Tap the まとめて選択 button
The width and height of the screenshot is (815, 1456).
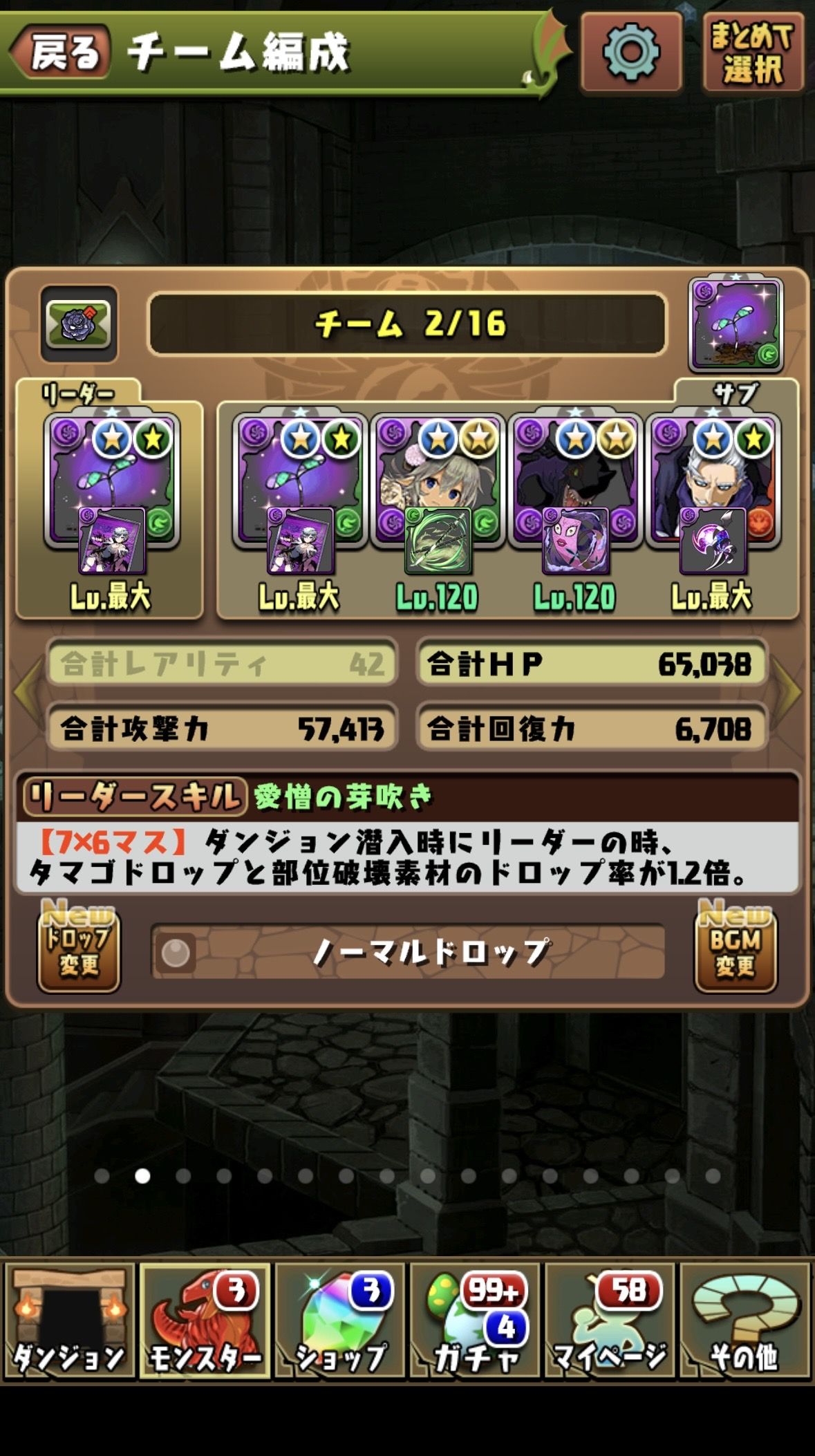753,53
